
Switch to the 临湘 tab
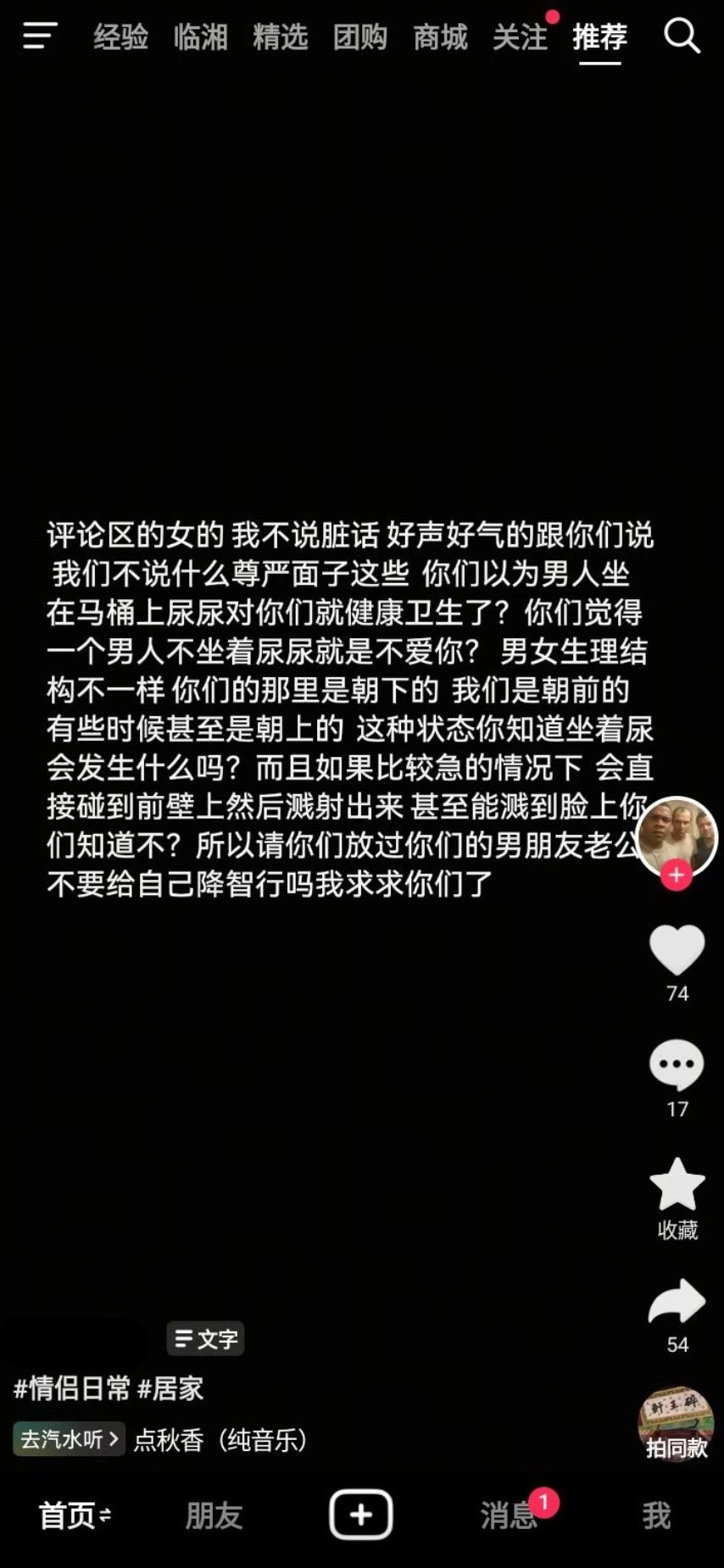200,37
